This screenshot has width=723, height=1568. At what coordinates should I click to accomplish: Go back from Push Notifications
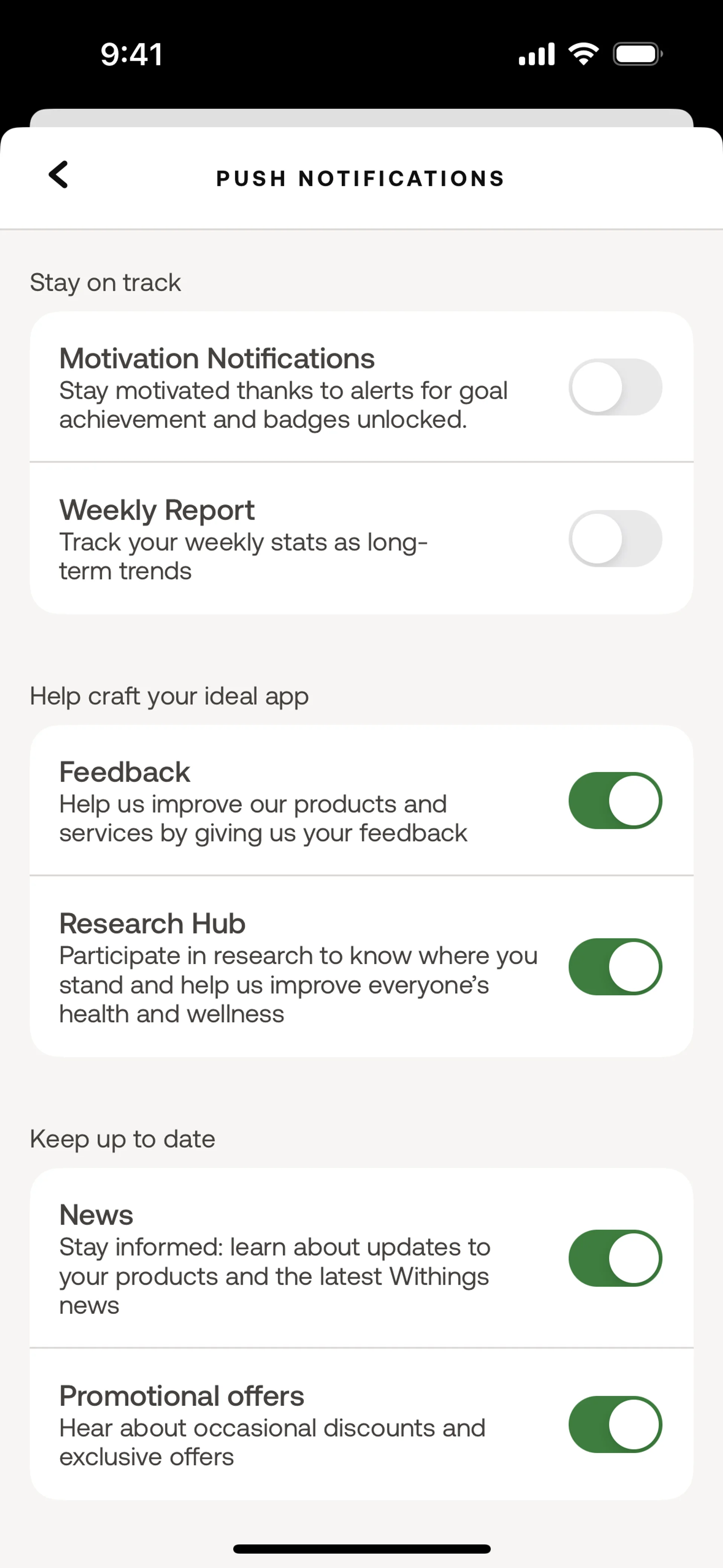coord(58,175)
